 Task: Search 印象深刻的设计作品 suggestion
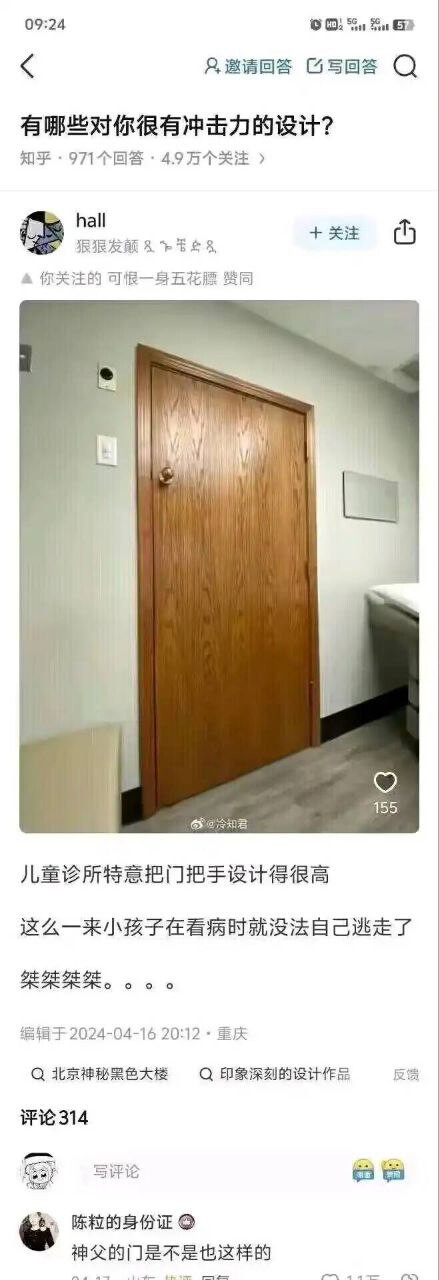(275, 1074)
